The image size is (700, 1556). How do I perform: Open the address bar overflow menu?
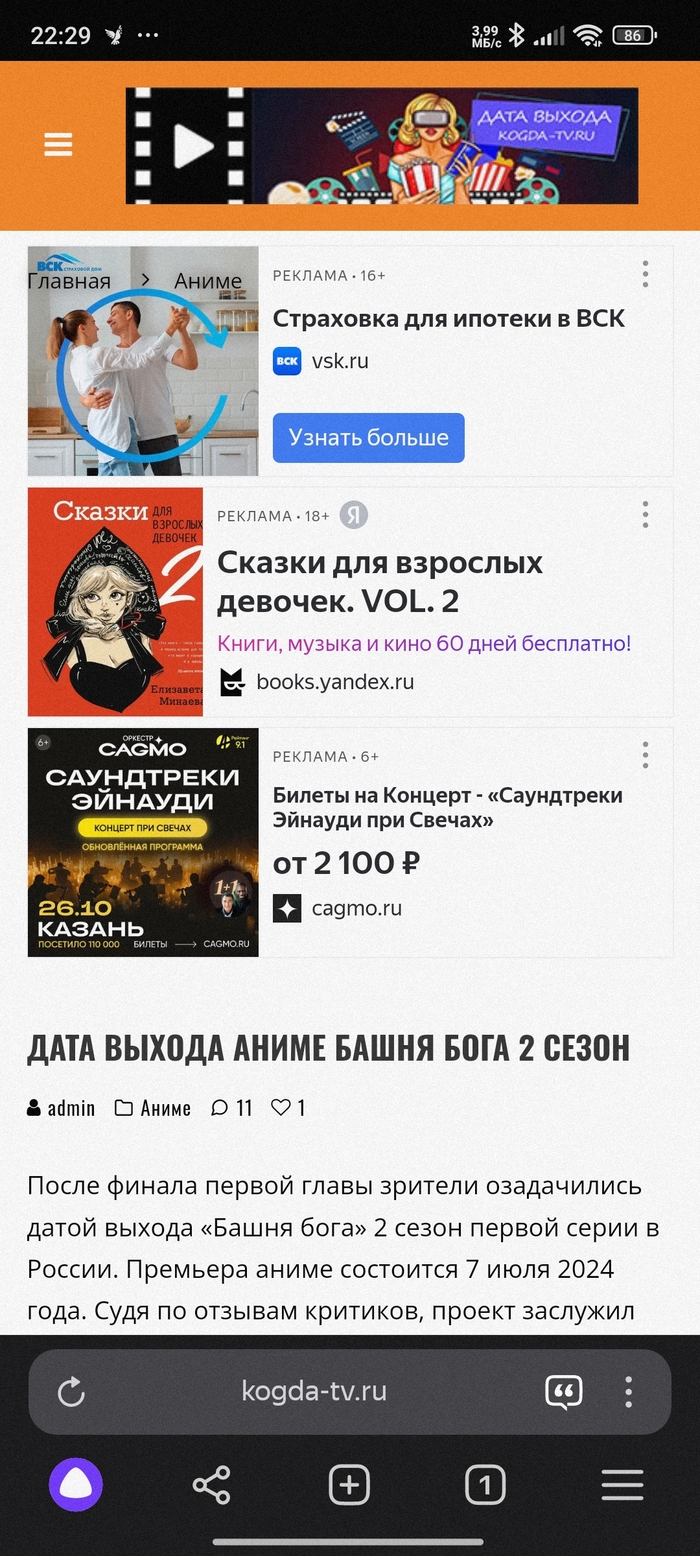pos(628,1391)
